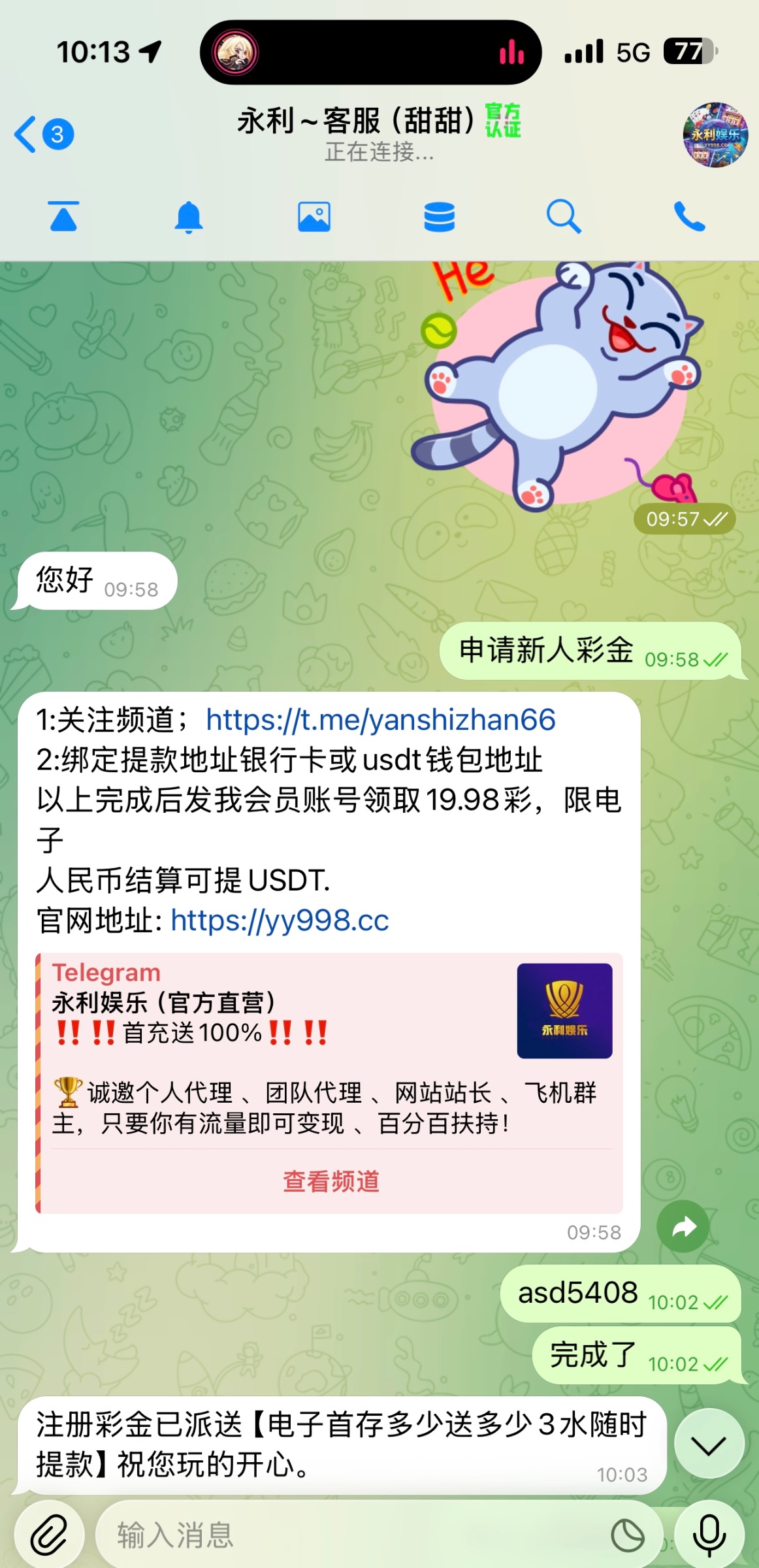
Task: Start a voice call with 客服
Action: pos(689,217)
